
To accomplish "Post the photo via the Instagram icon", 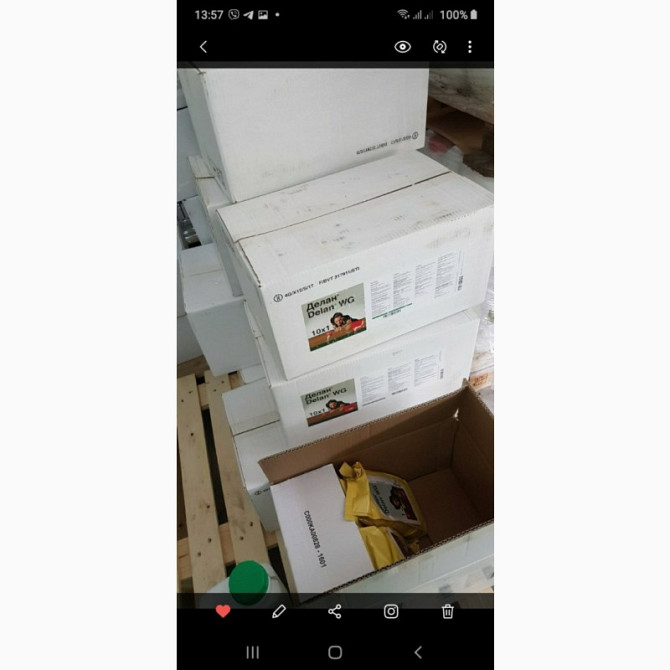I will pyautogui.click(x=391, y=611).
